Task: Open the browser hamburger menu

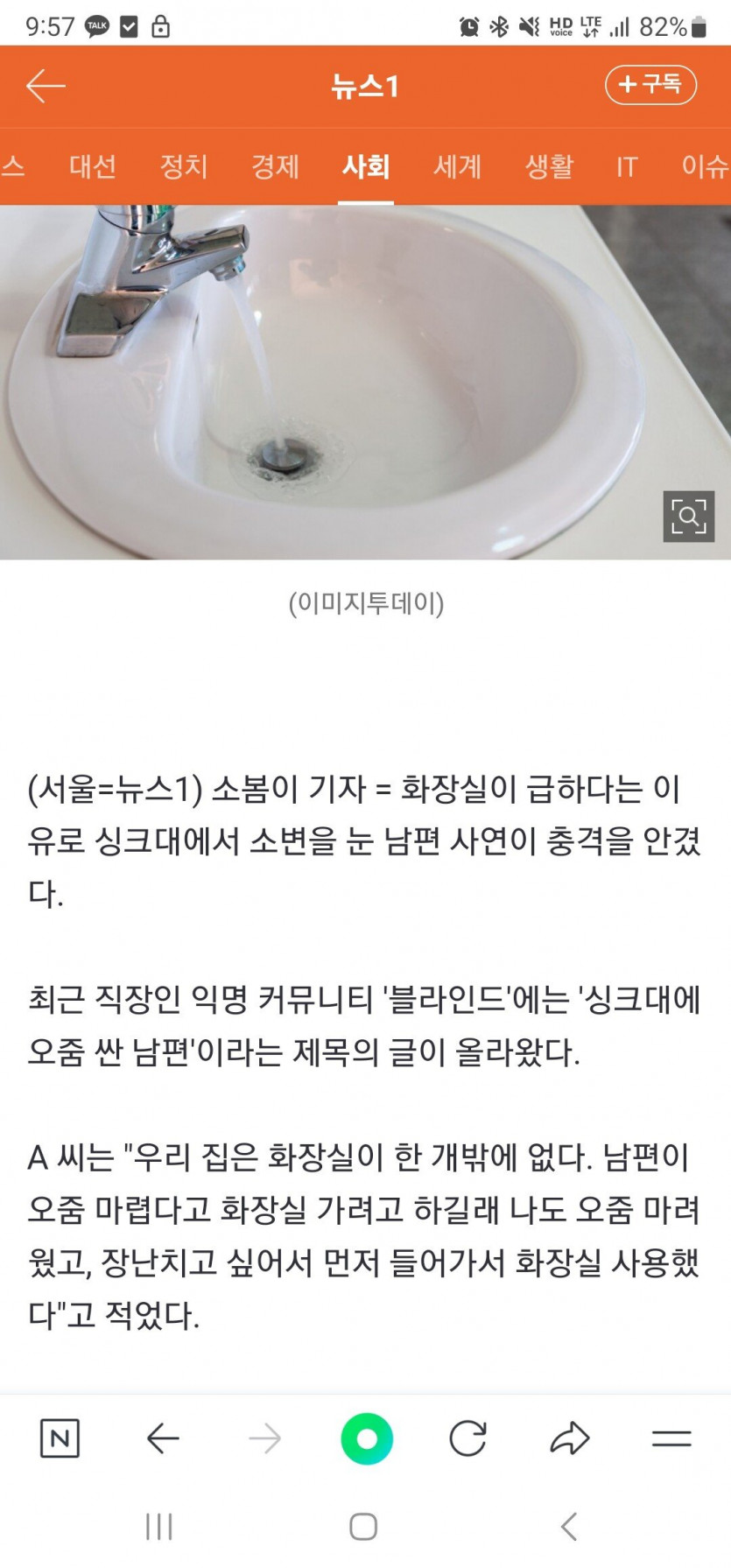Action: pyautogui.click(x=671, y=1438)
